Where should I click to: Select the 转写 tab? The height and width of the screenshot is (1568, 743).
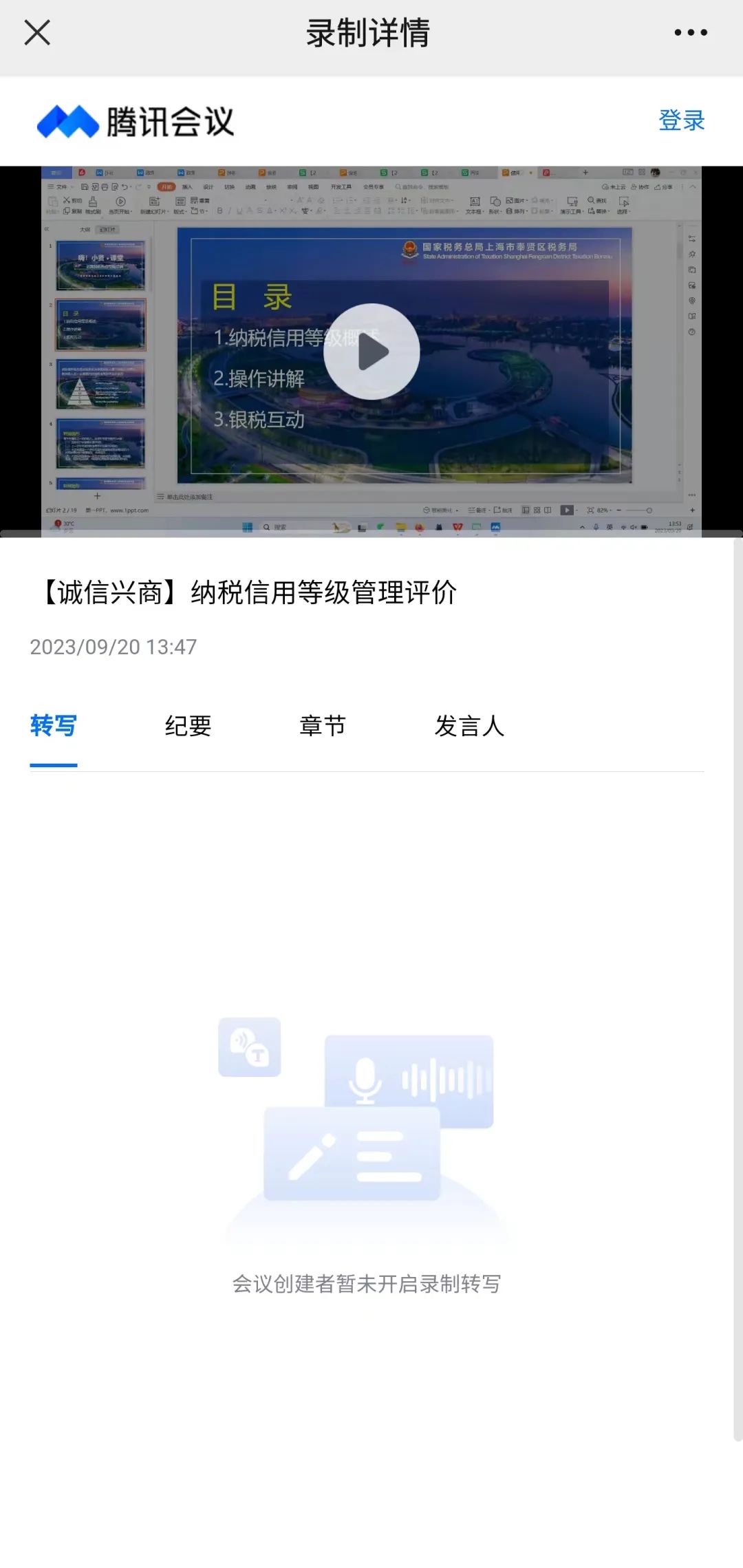pyautogui.click(x=53, y=726)
